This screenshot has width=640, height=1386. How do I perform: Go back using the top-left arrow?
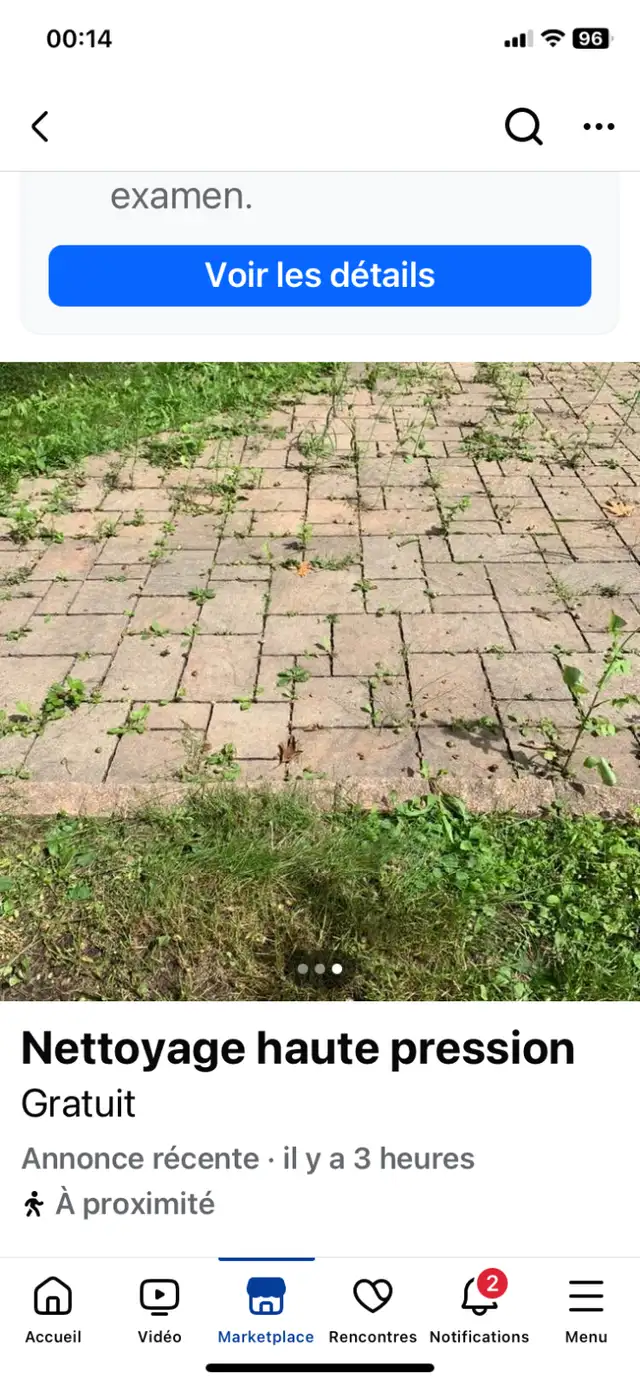[40, 127]
